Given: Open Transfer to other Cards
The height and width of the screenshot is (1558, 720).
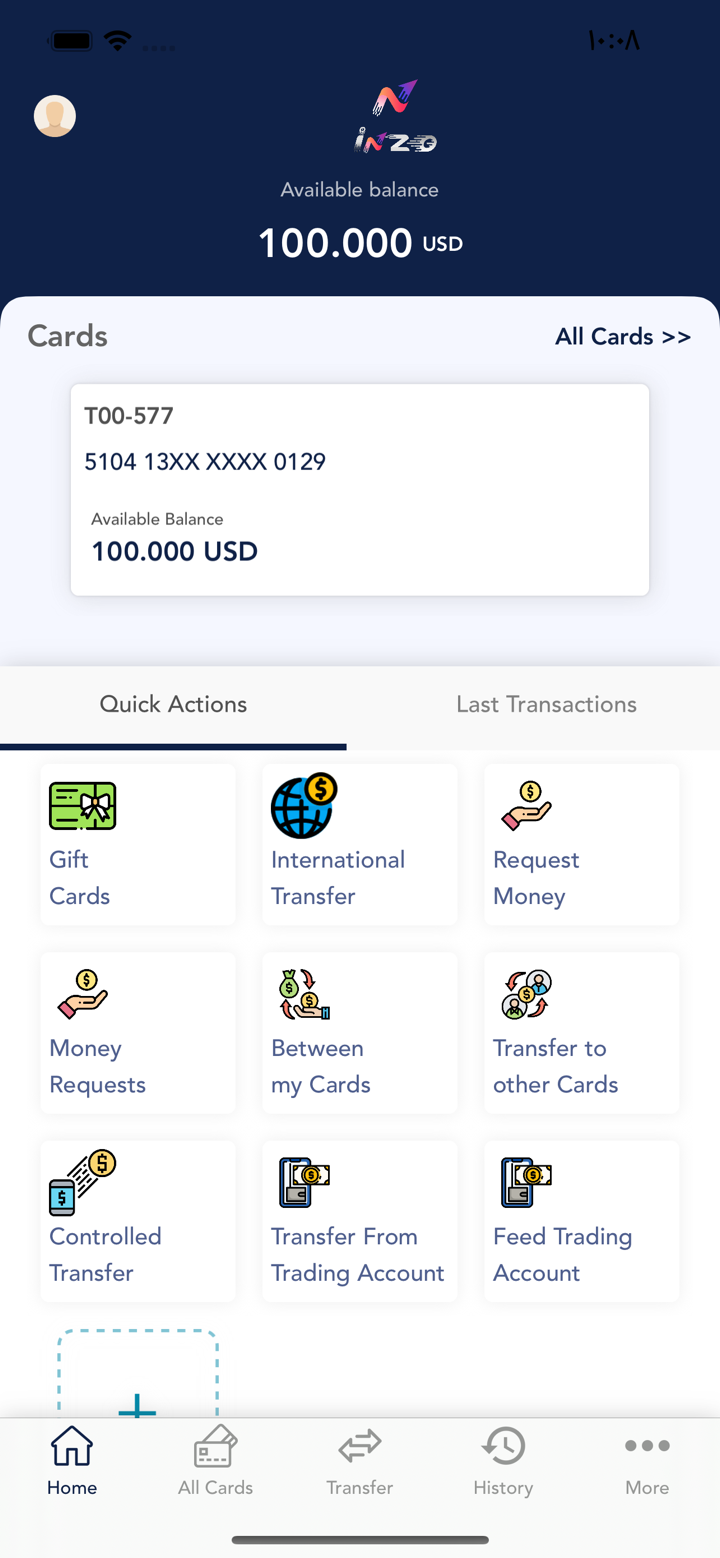Looking at the screenshot, I should pyautogui.click(x=581, y=1033).
